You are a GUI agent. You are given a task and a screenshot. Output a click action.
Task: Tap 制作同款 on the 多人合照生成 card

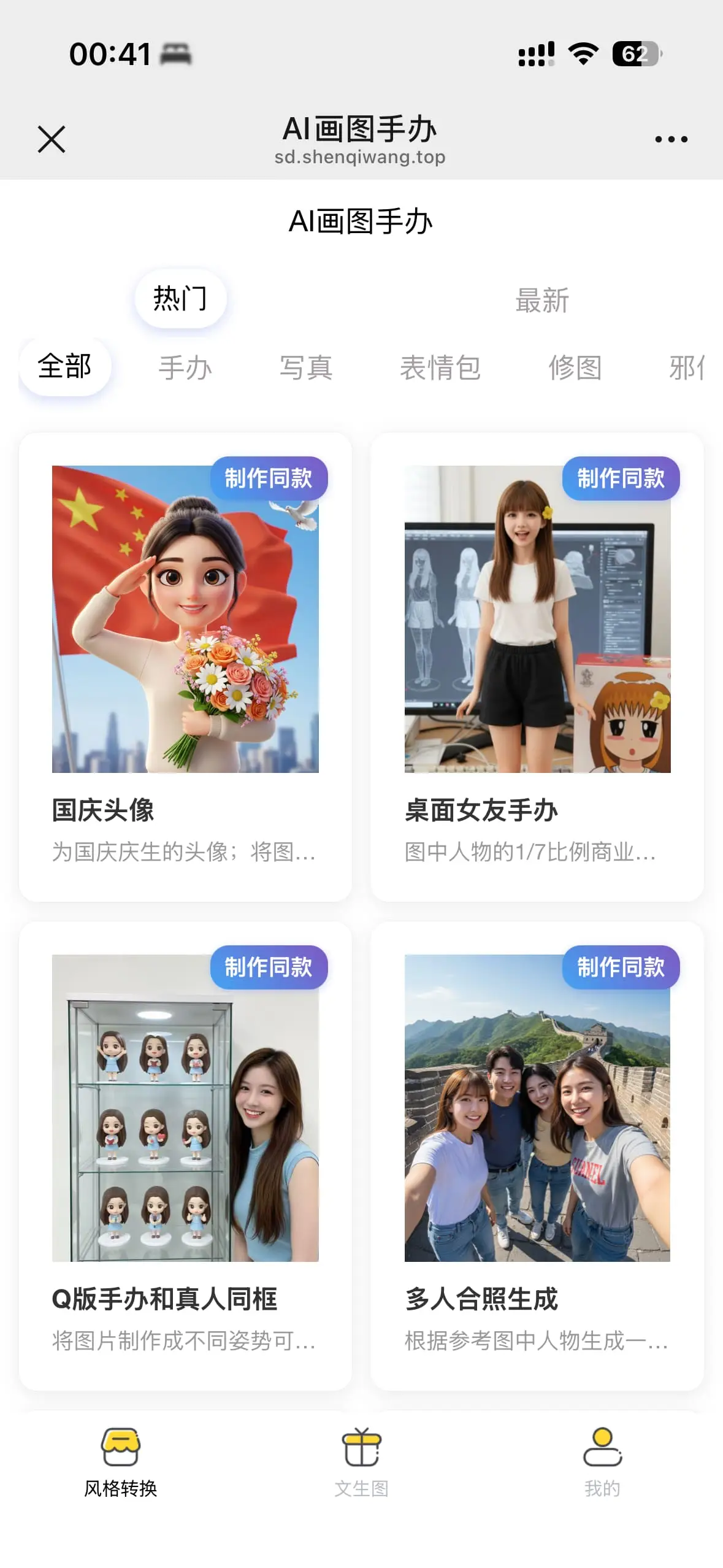621,967
